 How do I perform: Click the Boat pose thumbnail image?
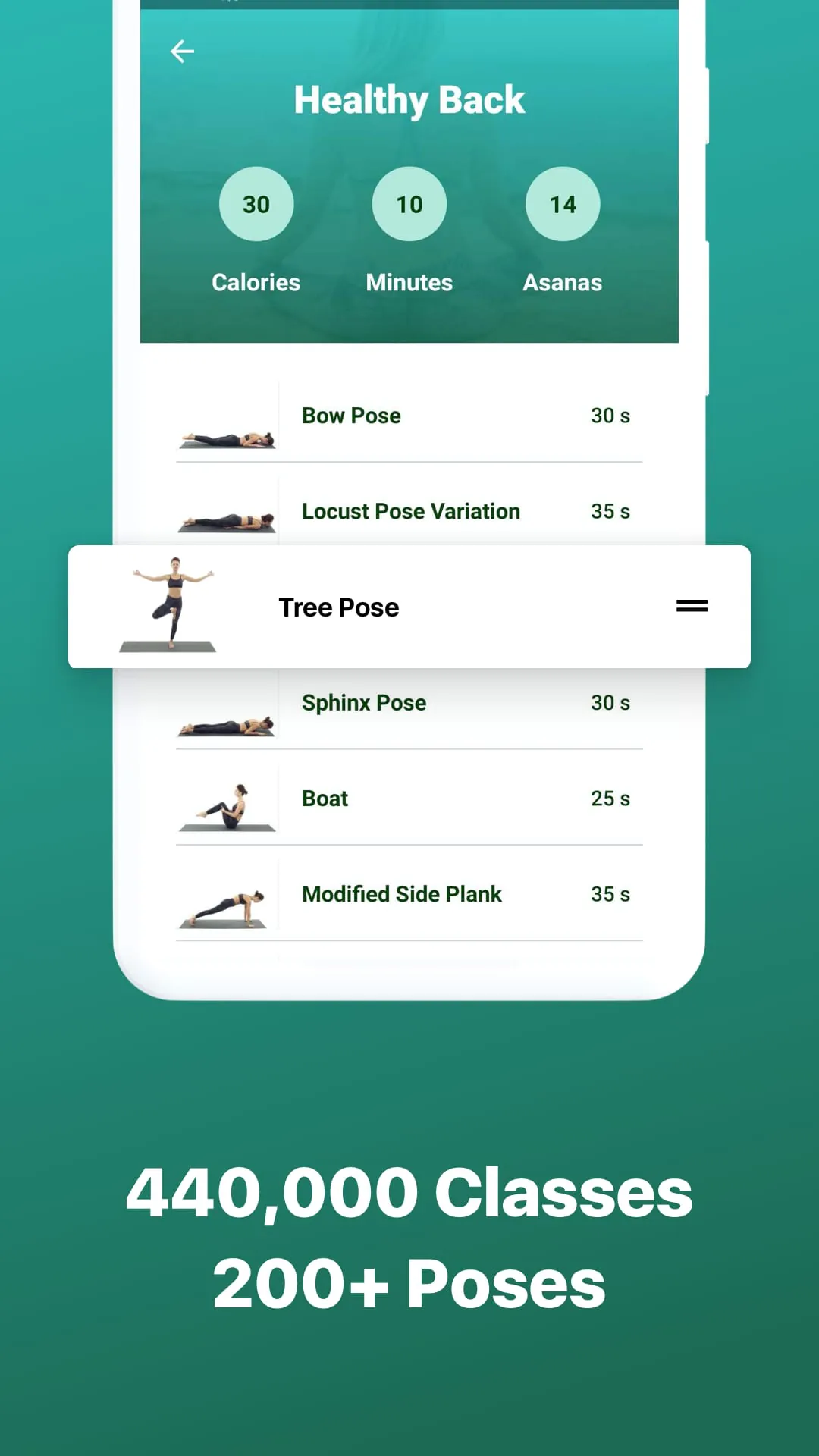pyautogui.click(x=227, y=804)
